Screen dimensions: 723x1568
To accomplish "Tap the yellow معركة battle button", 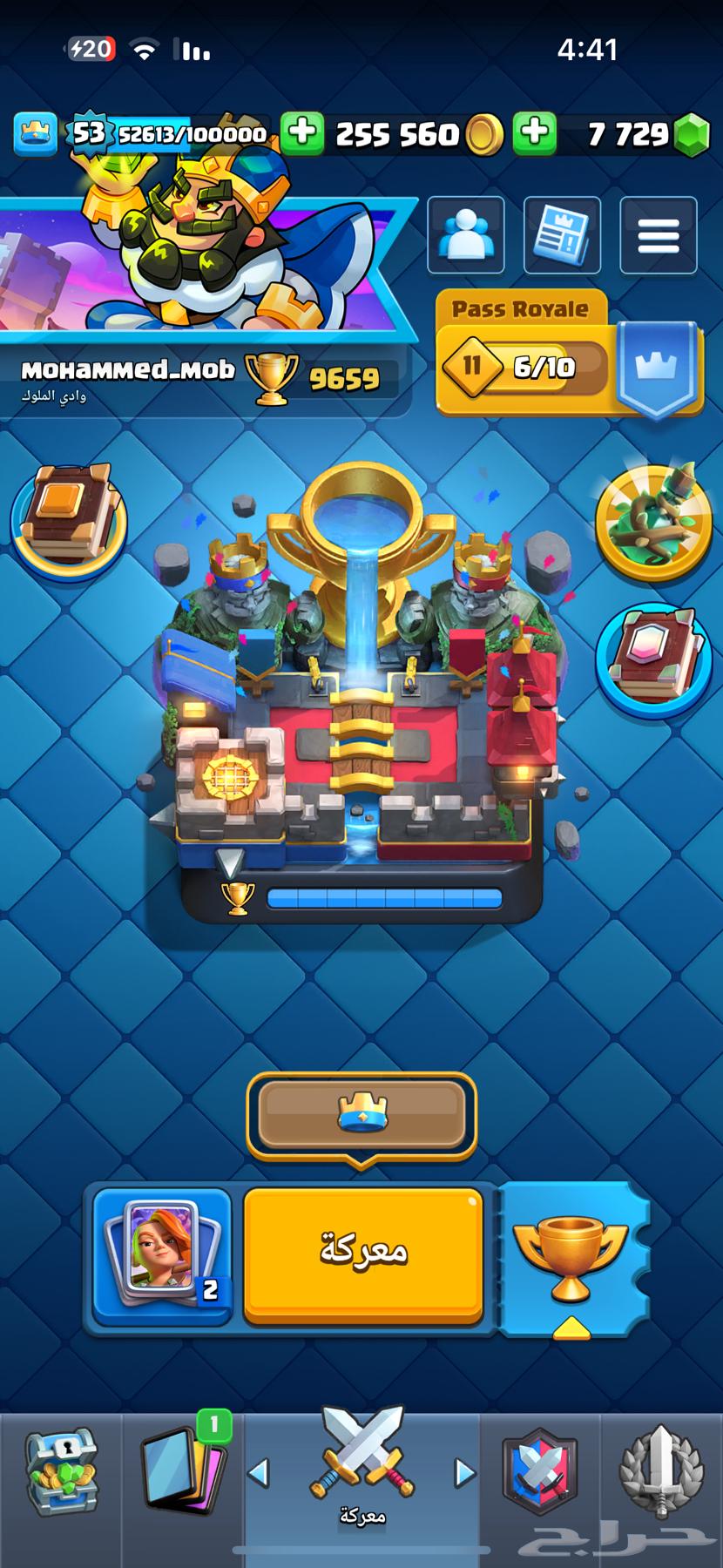I will [362, 1251].
